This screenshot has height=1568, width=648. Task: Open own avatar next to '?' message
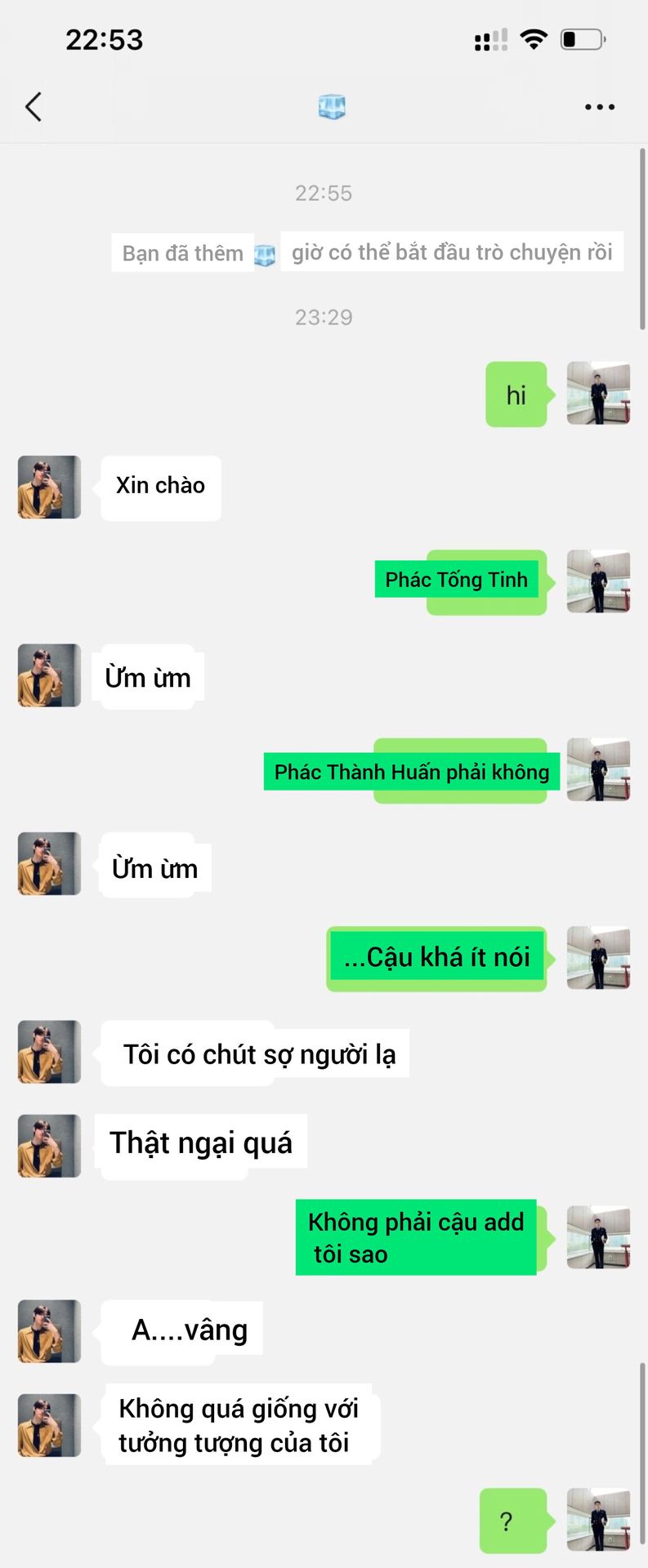coord(598,1520)
